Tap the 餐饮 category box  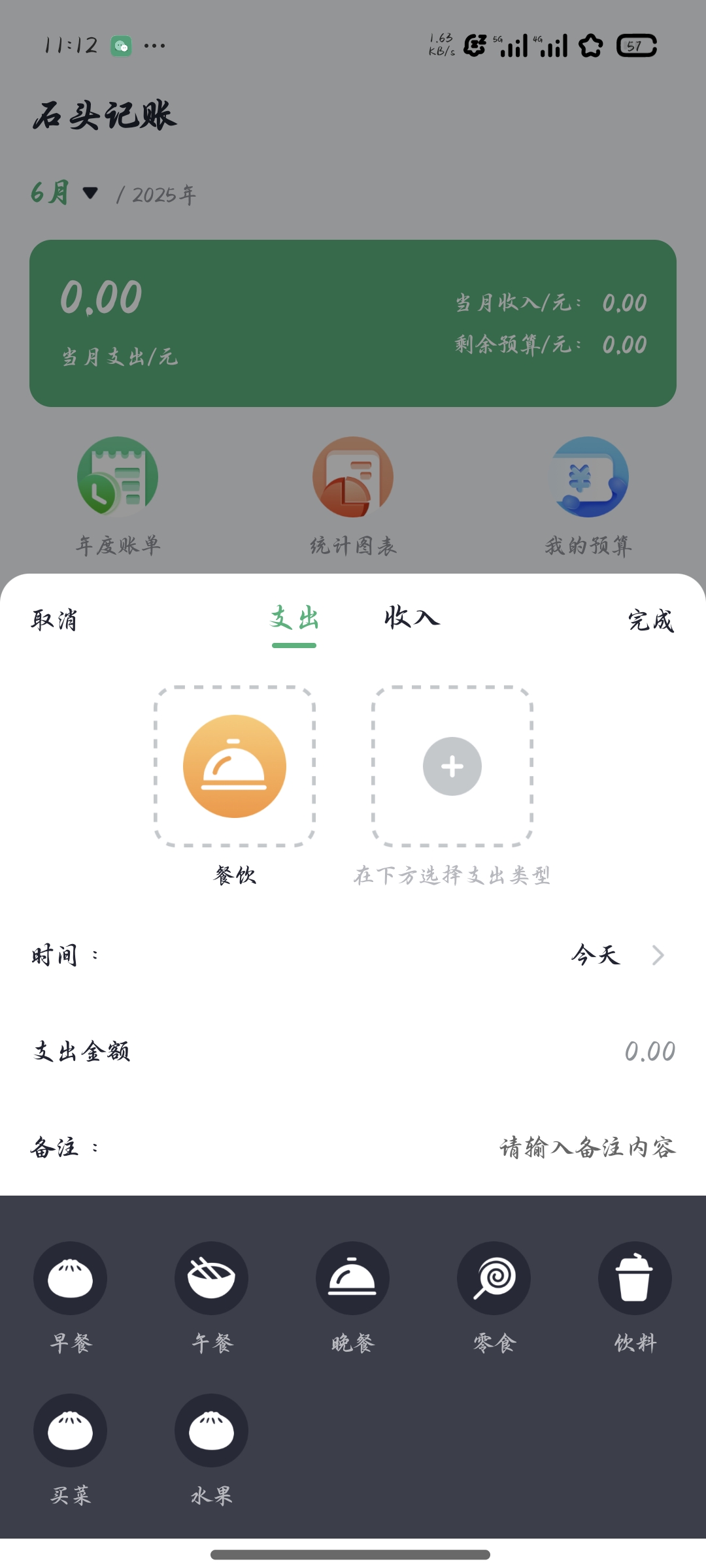(235, 766)
